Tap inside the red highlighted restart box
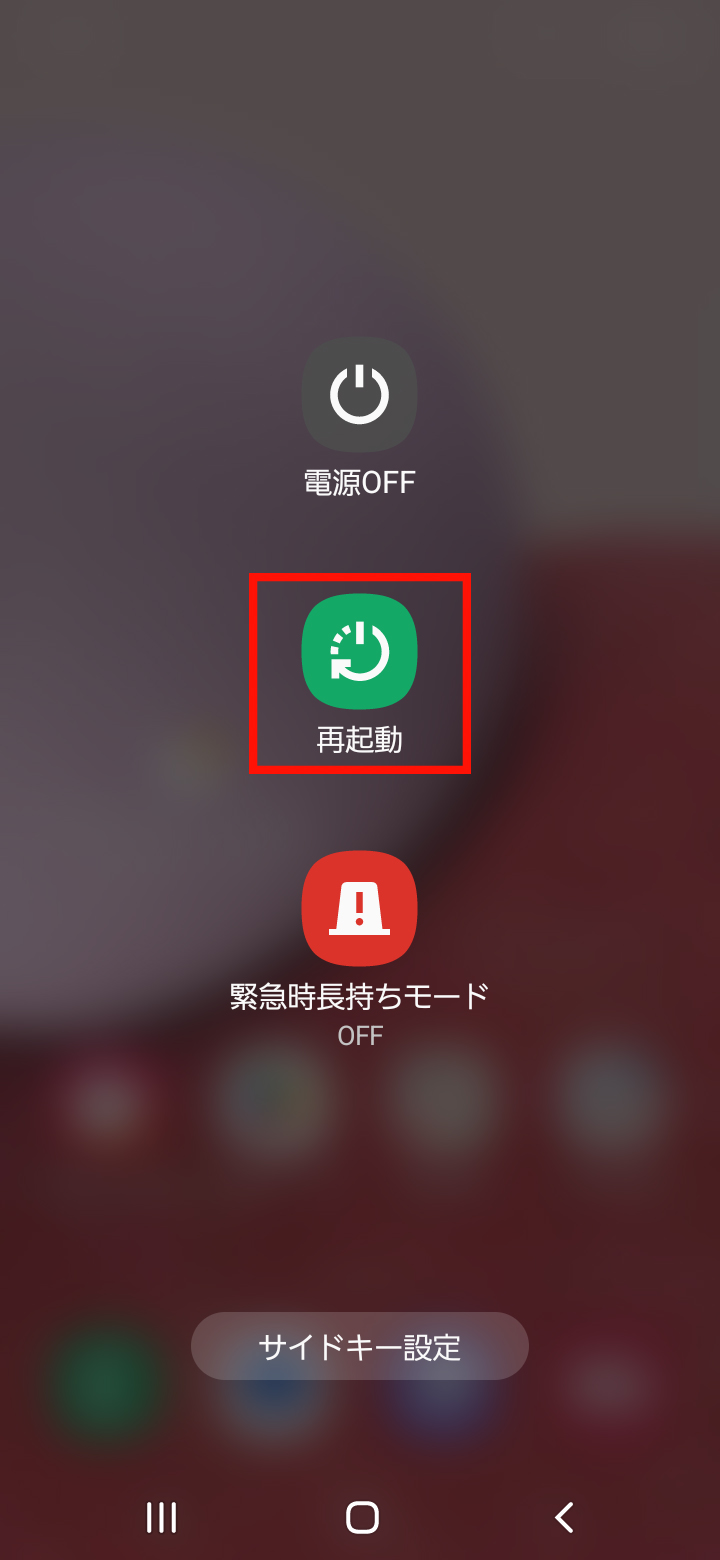Image resolution: width=720 pixels, height=1560 pixels. point(359,675)
